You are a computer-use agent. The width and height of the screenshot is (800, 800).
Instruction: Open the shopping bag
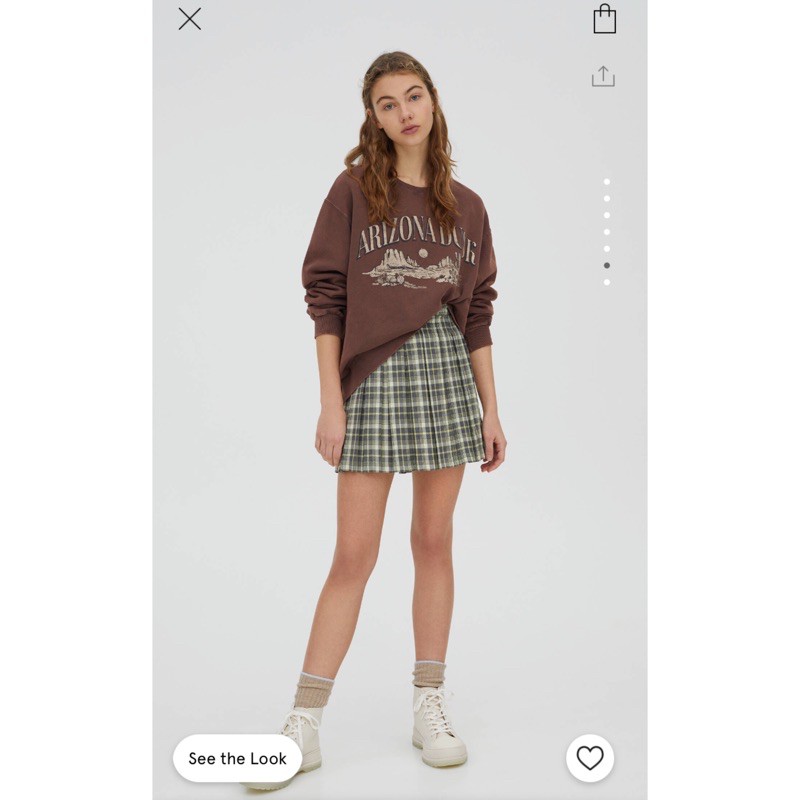[x=604, y=19]
